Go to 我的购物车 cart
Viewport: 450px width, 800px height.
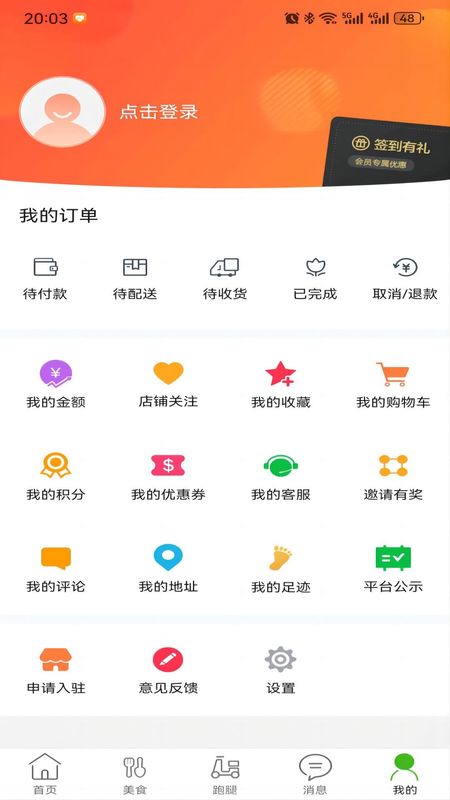click(x=393, y=385)
